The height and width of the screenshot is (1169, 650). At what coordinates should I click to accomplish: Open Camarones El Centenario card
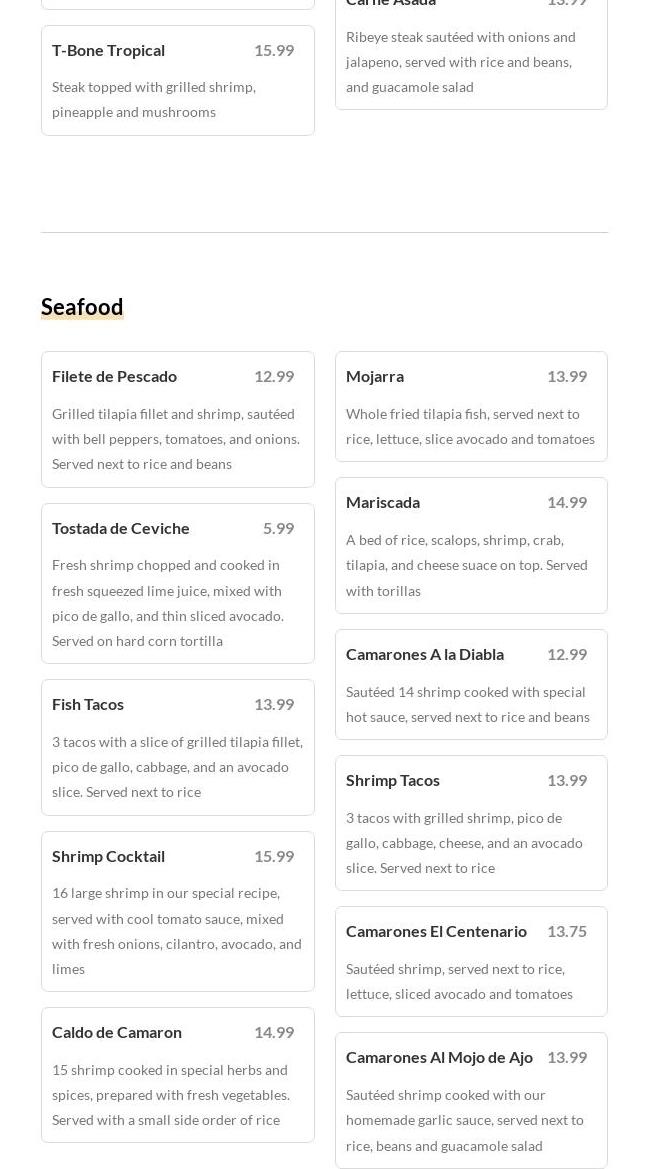point(471,961)
